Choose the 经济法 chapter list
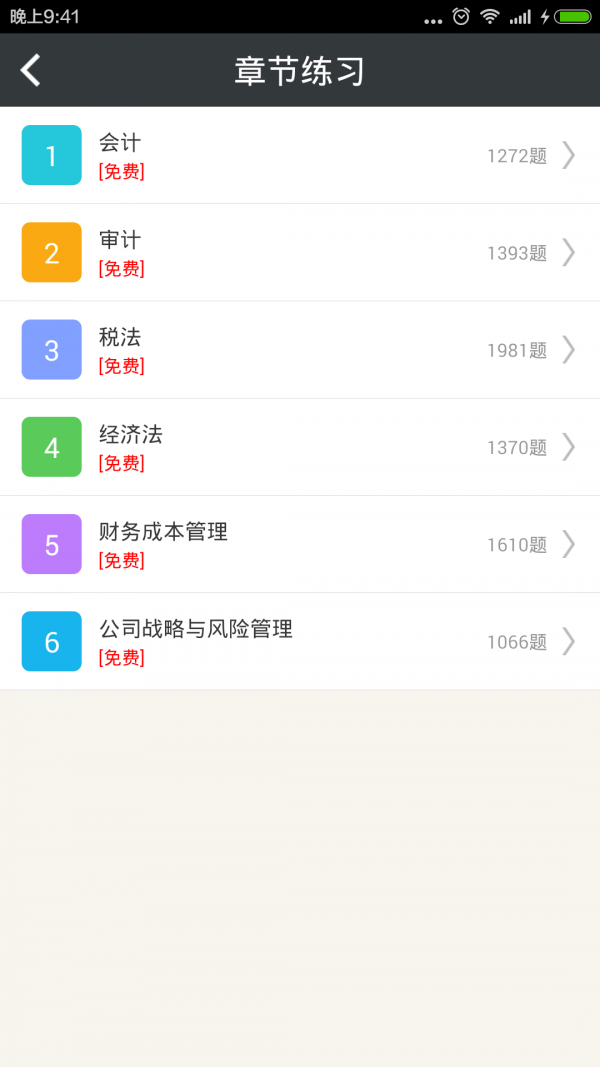The image size is (600, 1067). [300, 447]
